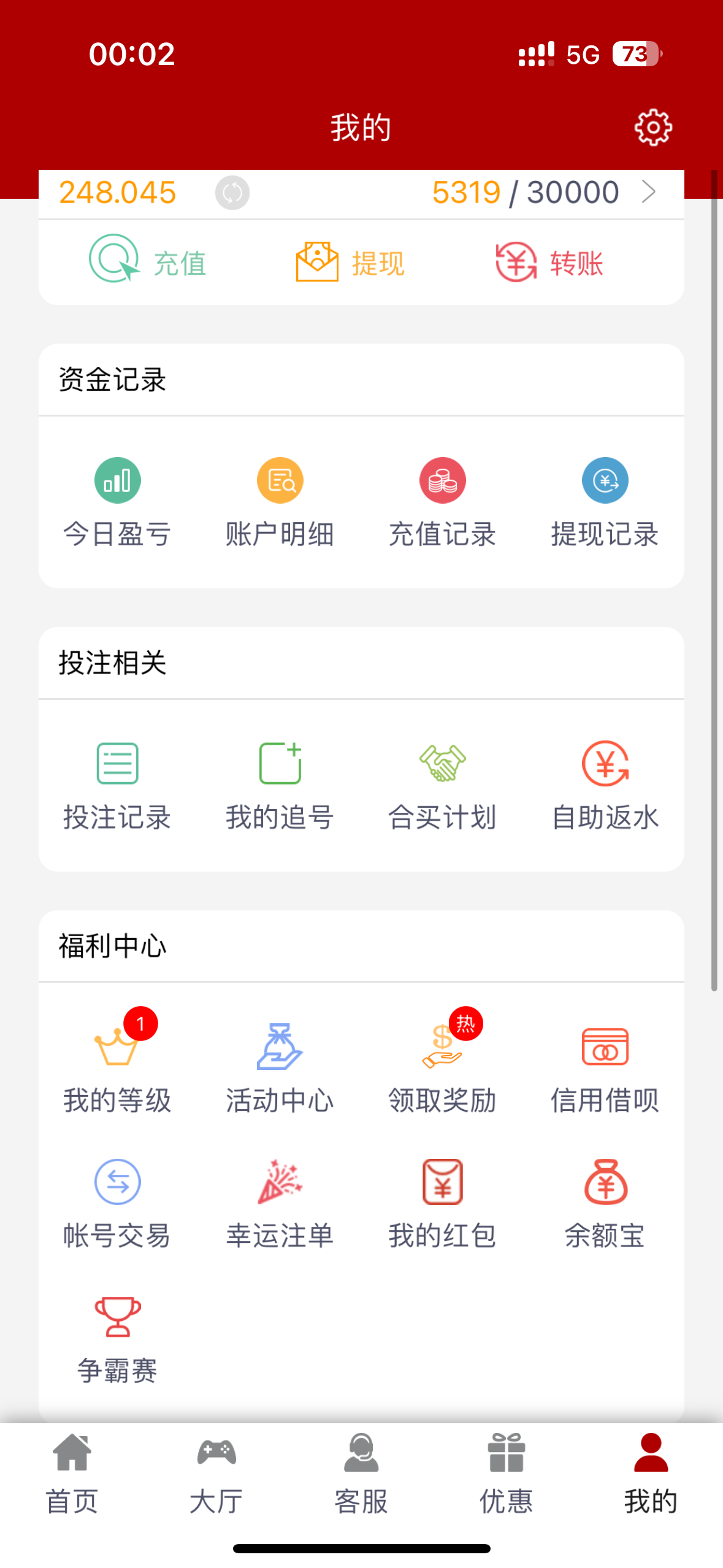
Task: Expand the 5319/30000 progress chevron
Action: click(x=649, y=192)
